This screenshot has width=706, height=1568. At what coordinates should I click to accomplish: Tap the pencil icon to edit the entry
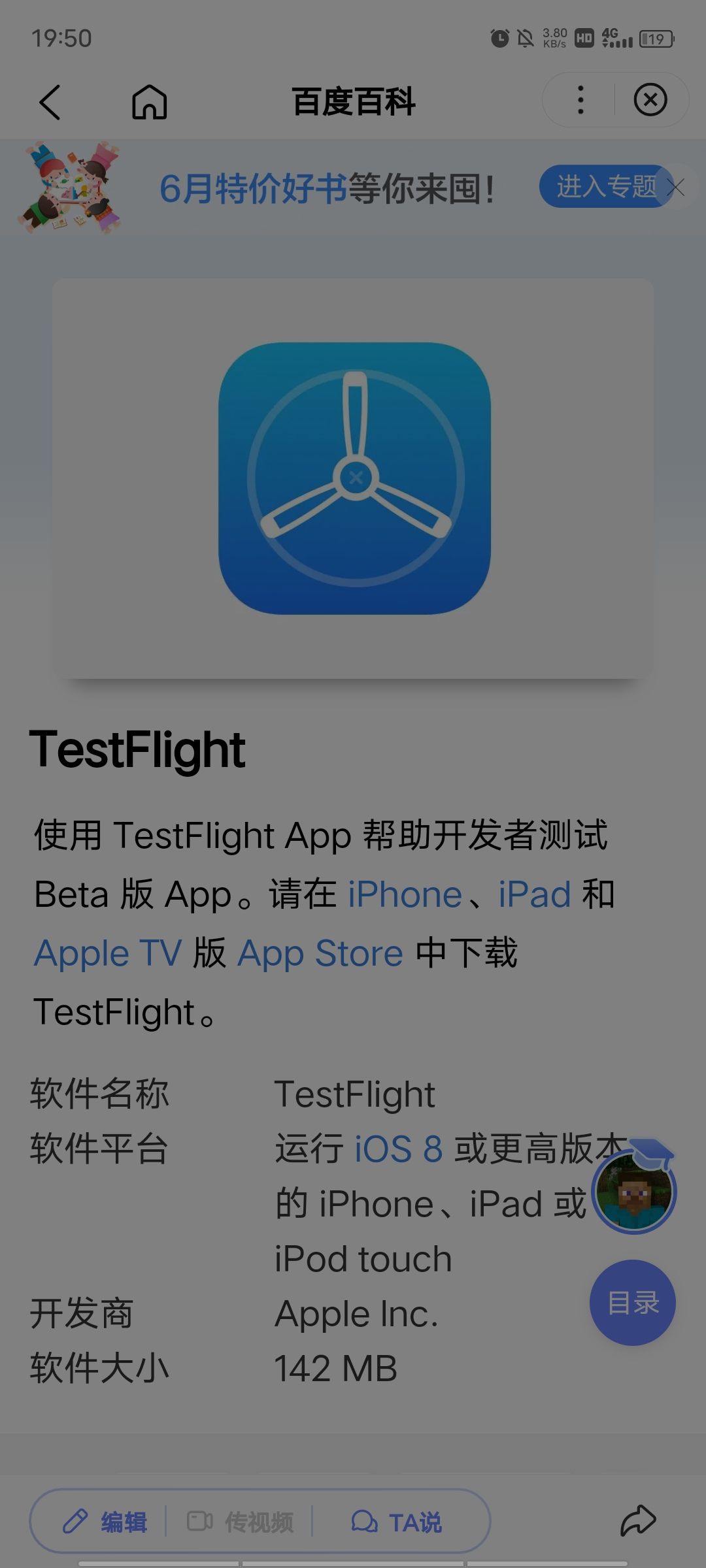(78, 1522)
